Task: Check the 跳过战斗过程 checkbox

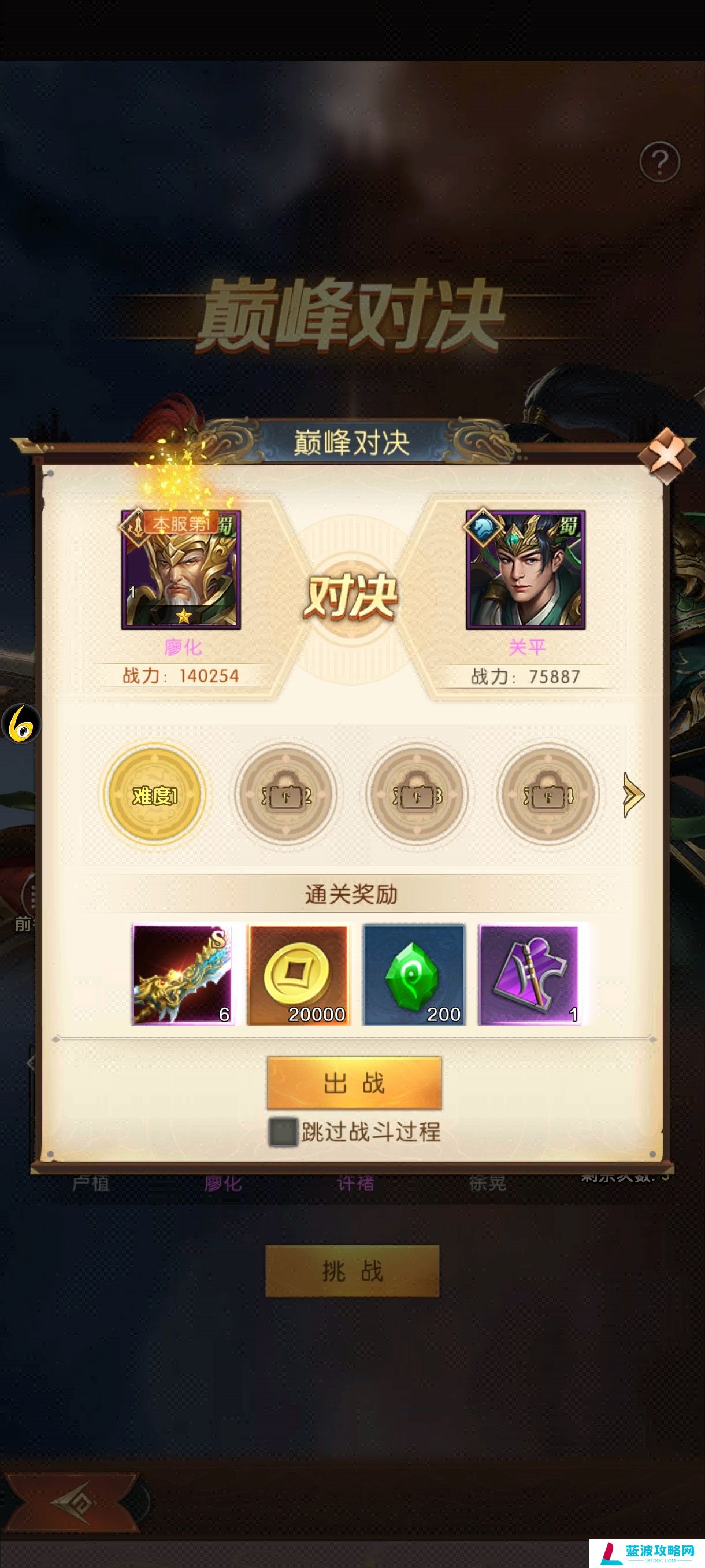Action: click(283, 1132)
